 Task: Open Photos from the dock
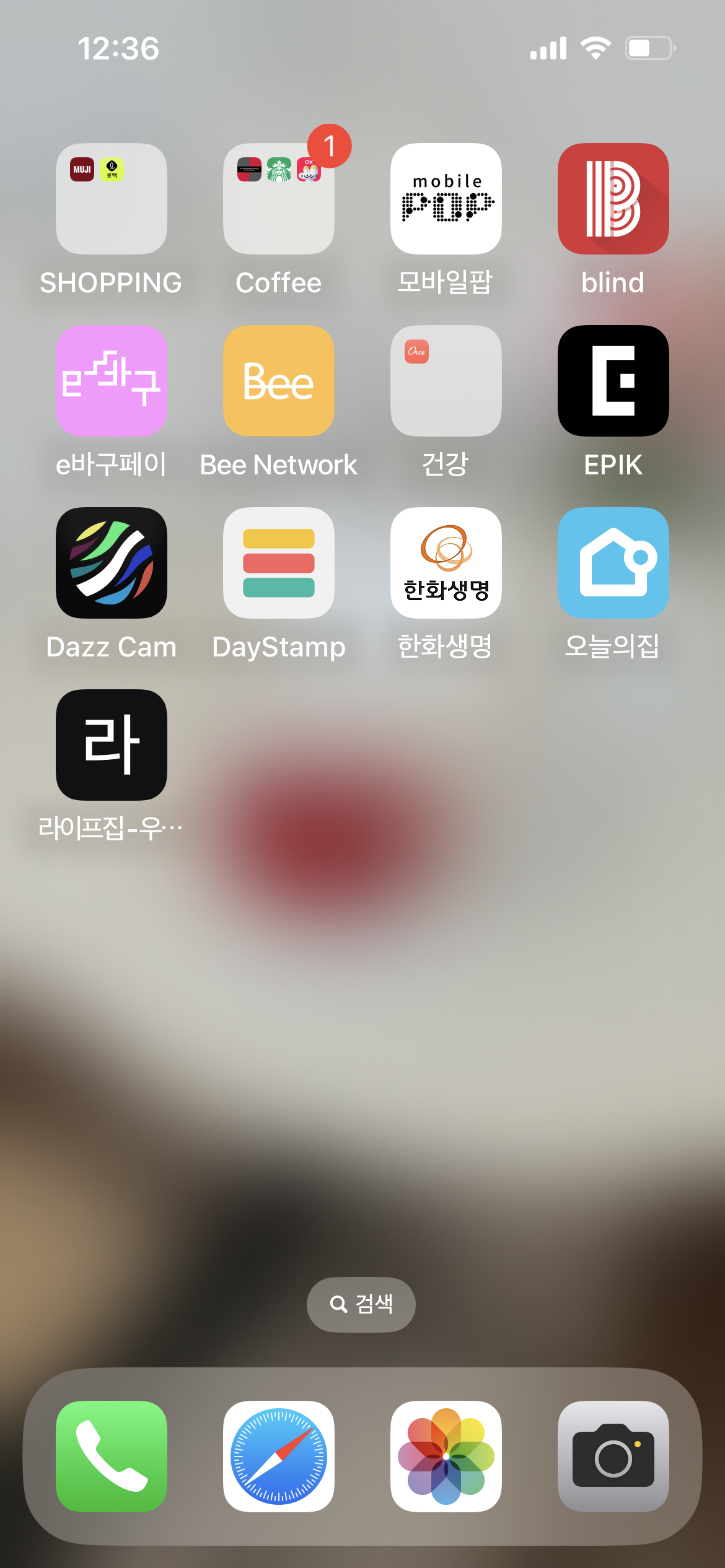point(446,1456)
